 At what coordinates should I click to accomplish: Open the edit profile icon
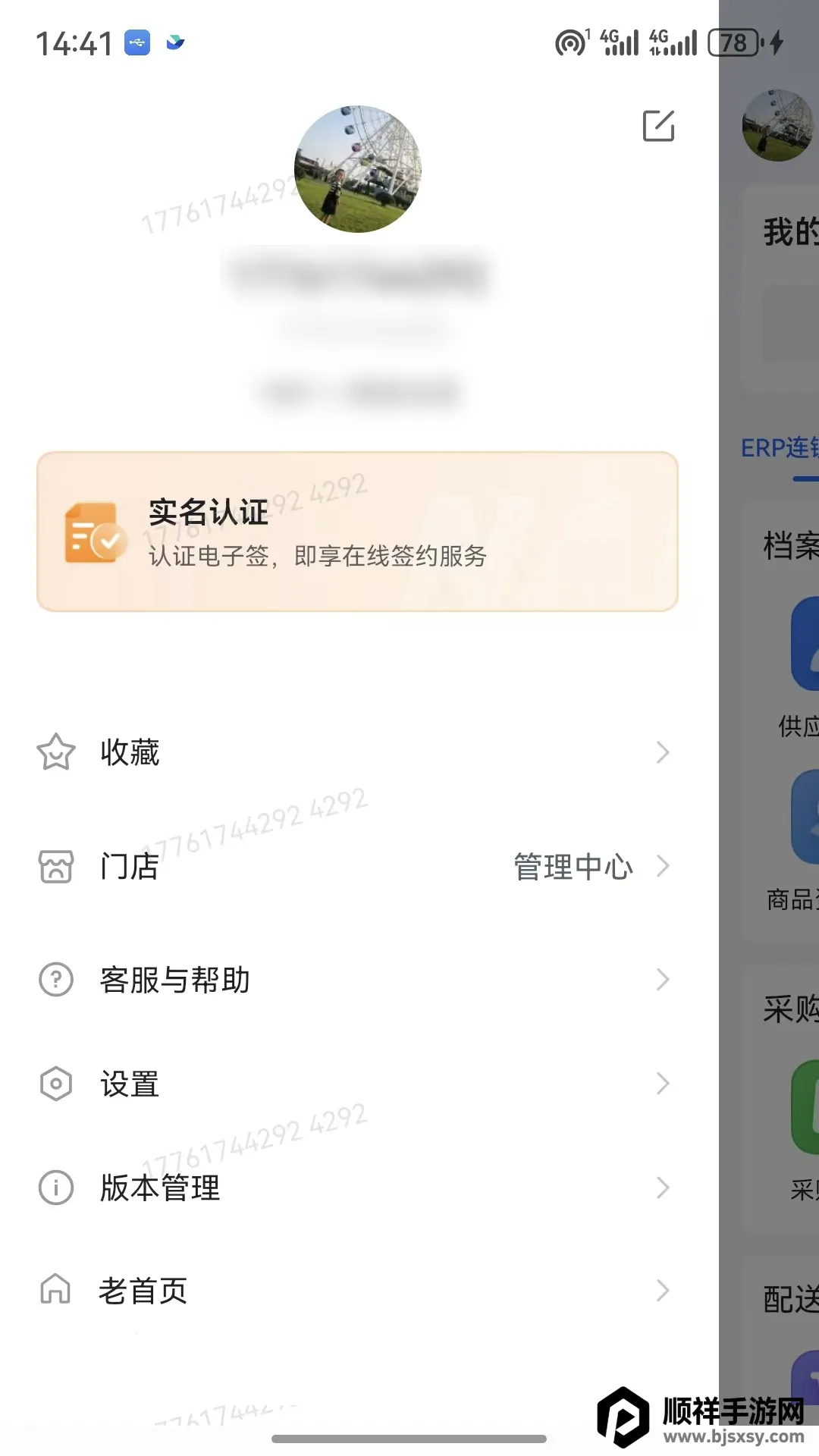658,126
